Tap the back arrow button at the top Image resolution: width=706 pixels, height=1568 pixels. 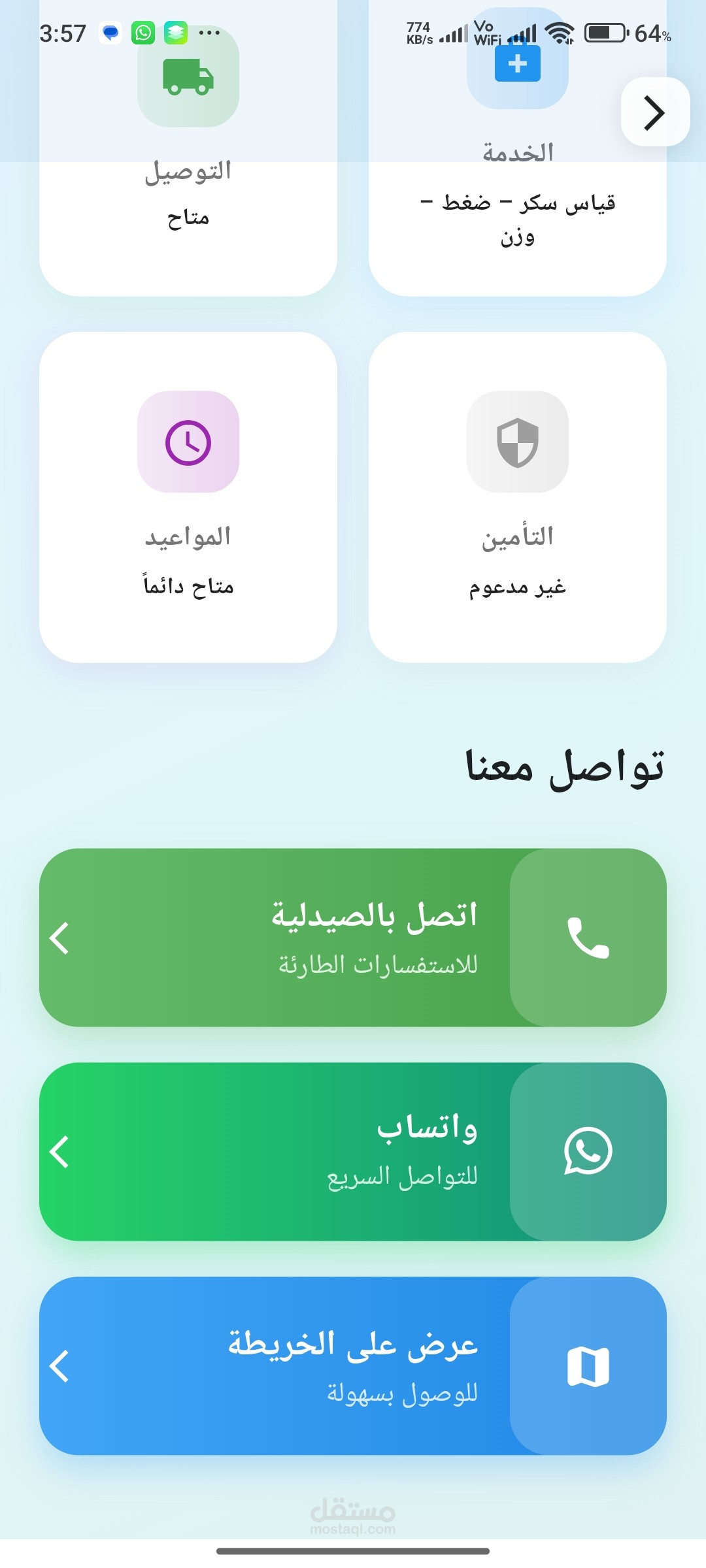655,112
